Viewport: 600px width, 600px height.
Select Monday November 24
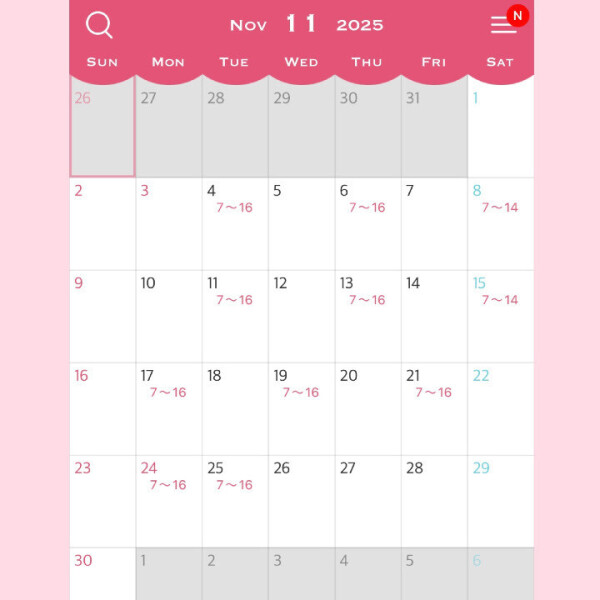pos(168,501)
